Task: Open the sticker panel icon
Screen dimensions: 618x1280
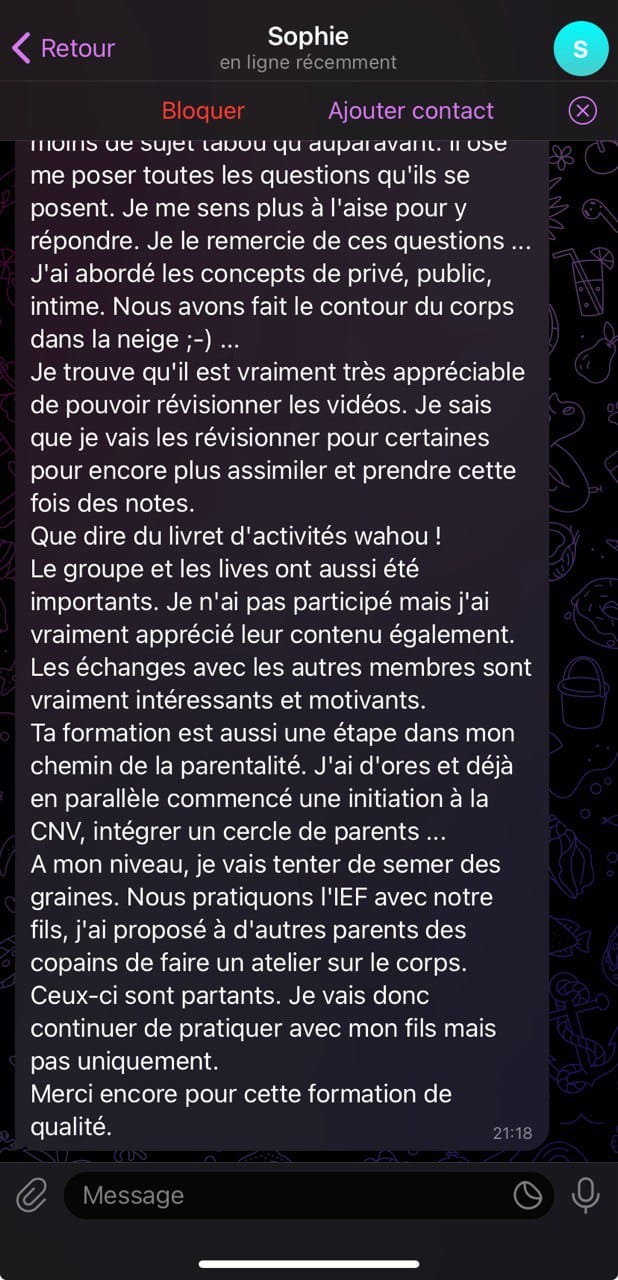Action: [527, 1195]
